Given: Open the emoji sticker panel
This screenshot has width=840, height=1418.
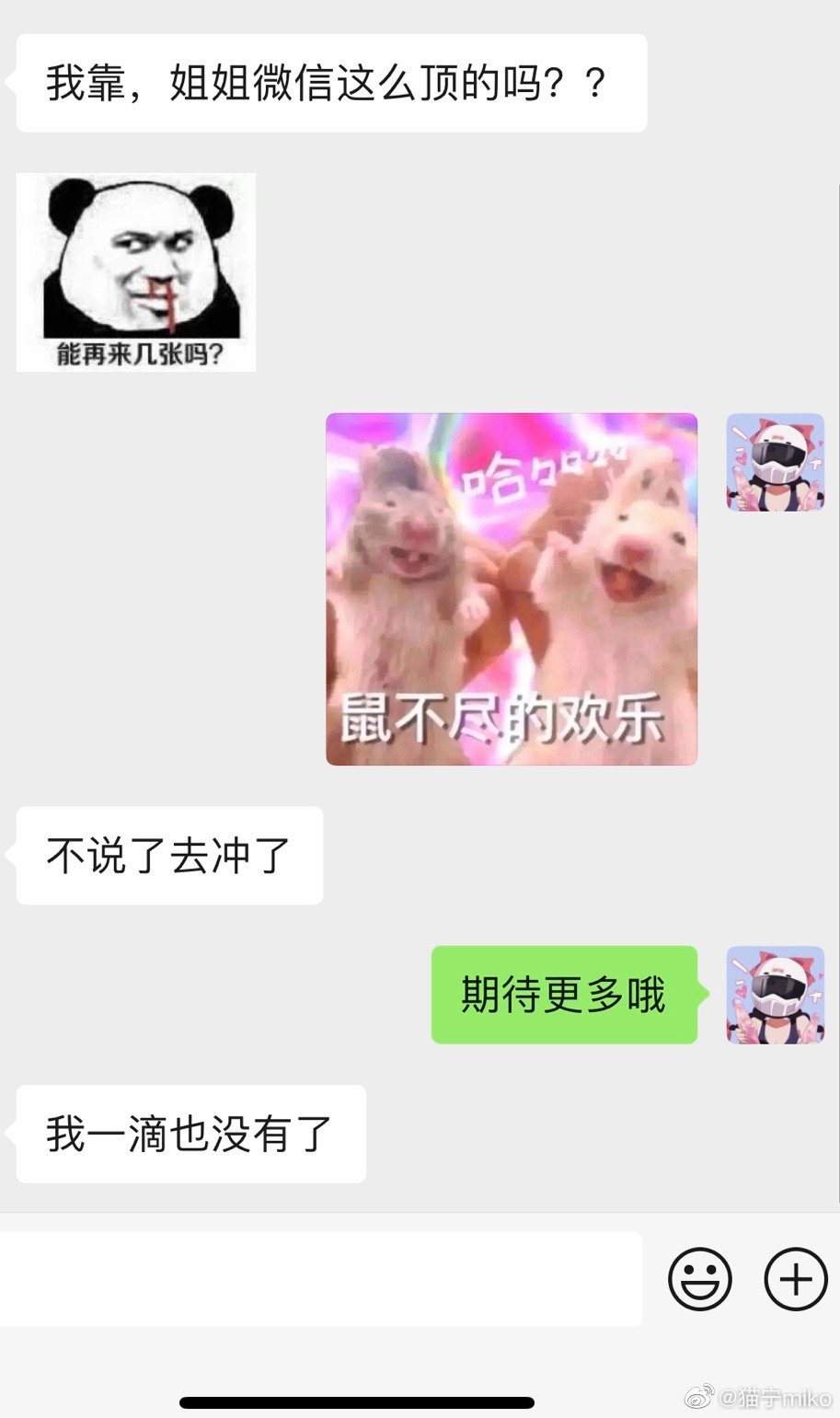Looking at the screenshot, I should click(x=699, y=1278).
